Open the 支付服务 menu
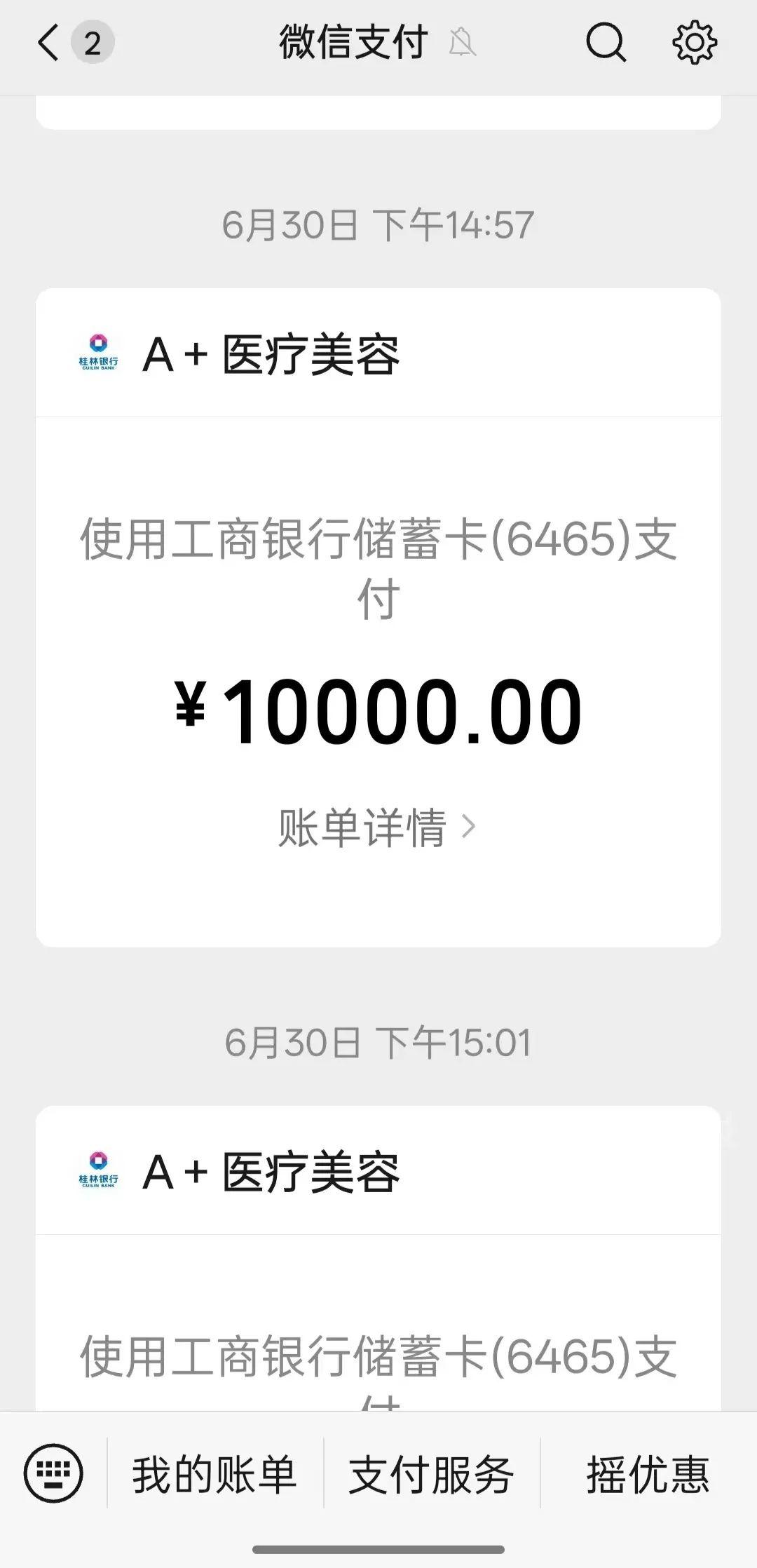 [431, 1474]
